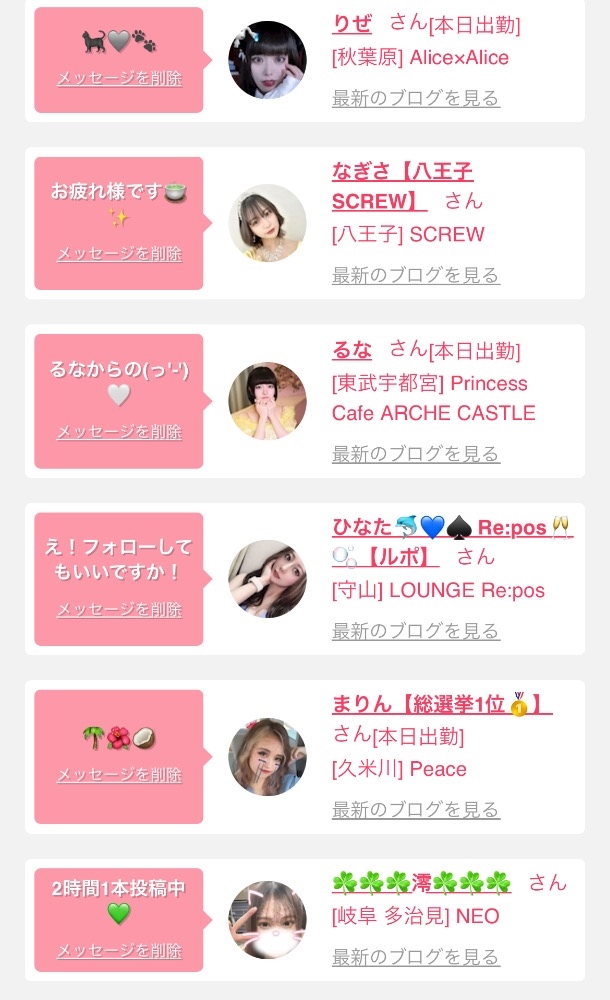Open ひなた Re:pos profile link

[x=451, y=528]
